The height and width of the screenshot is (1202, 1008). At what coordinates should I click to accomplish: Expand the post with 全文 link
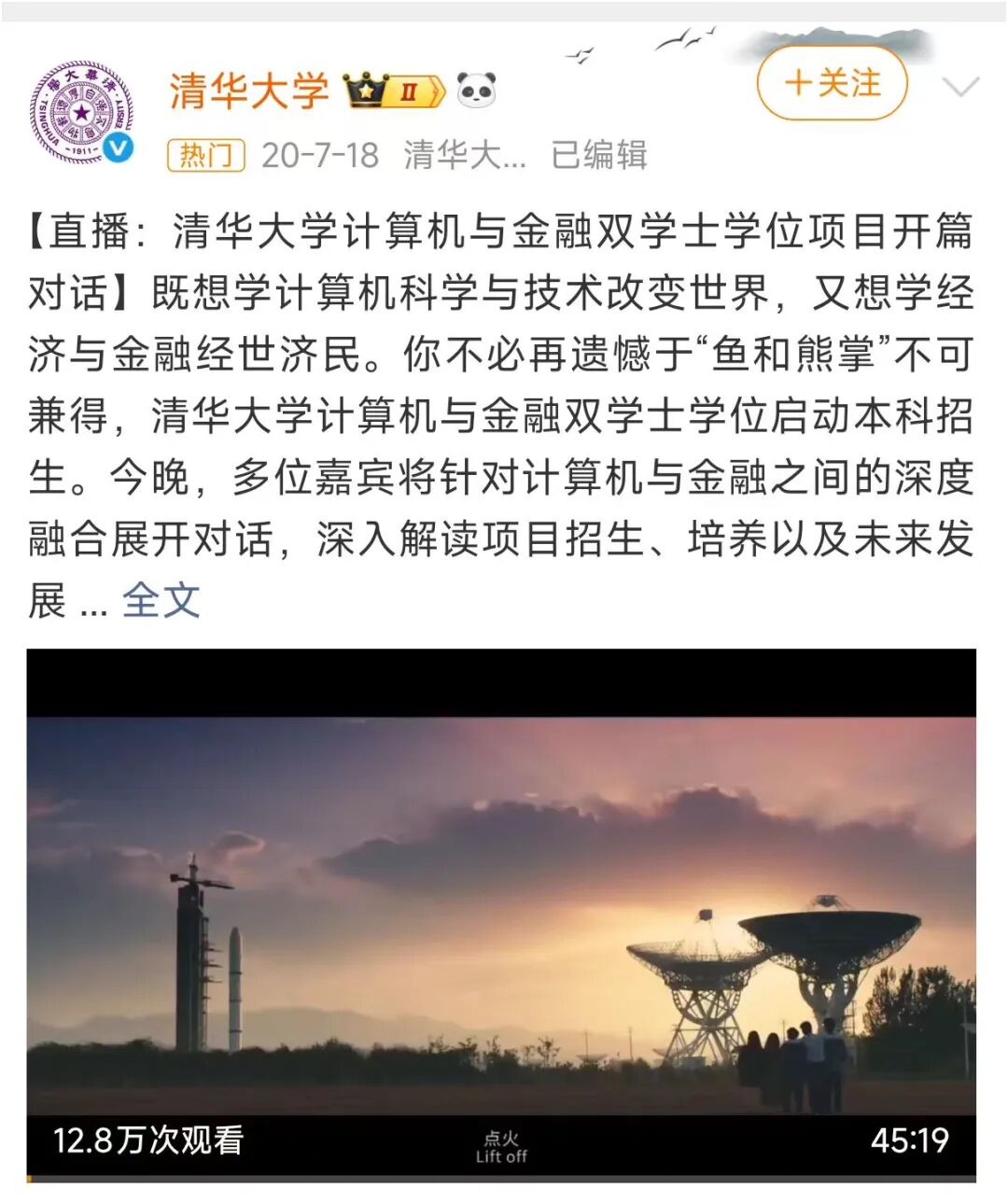coord(161,600)
